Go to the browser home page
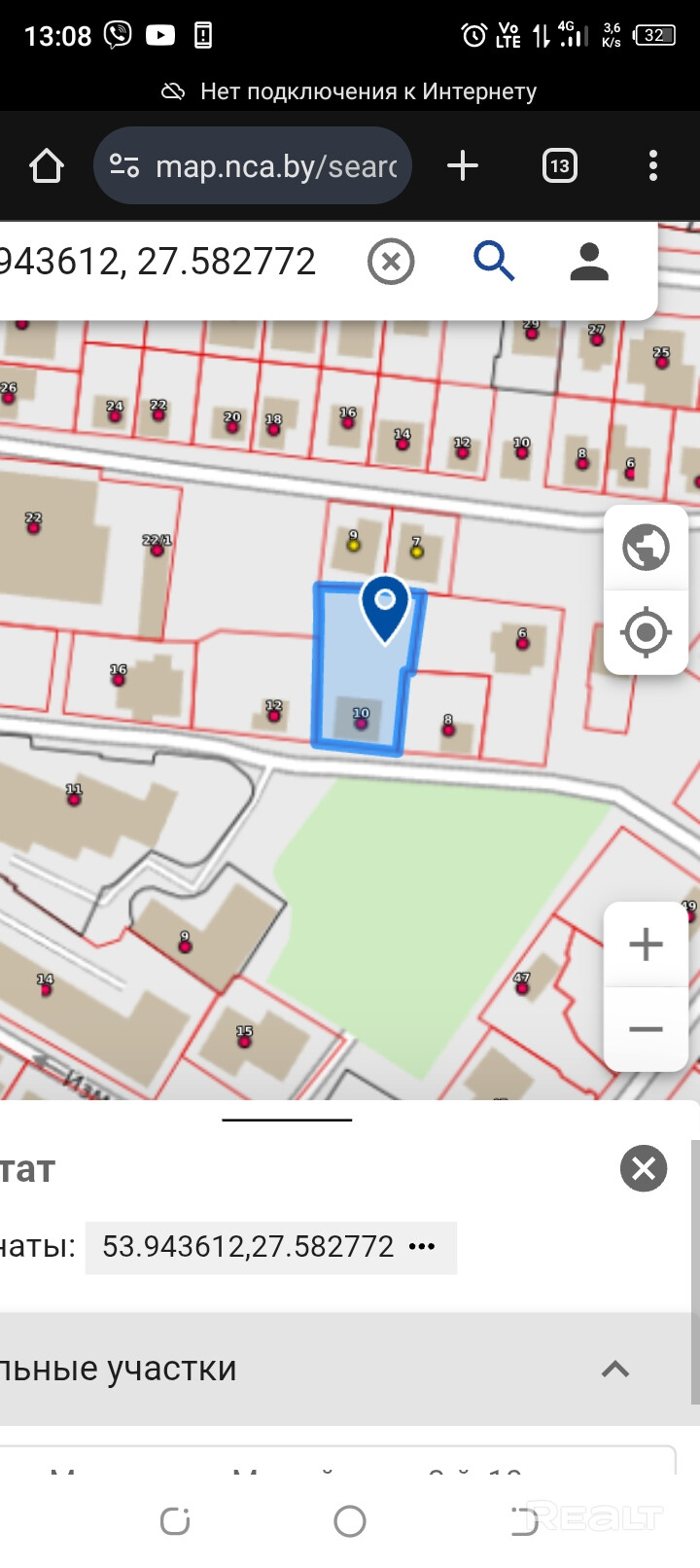Screen dimensions: 700x1568 click(47, 166)
